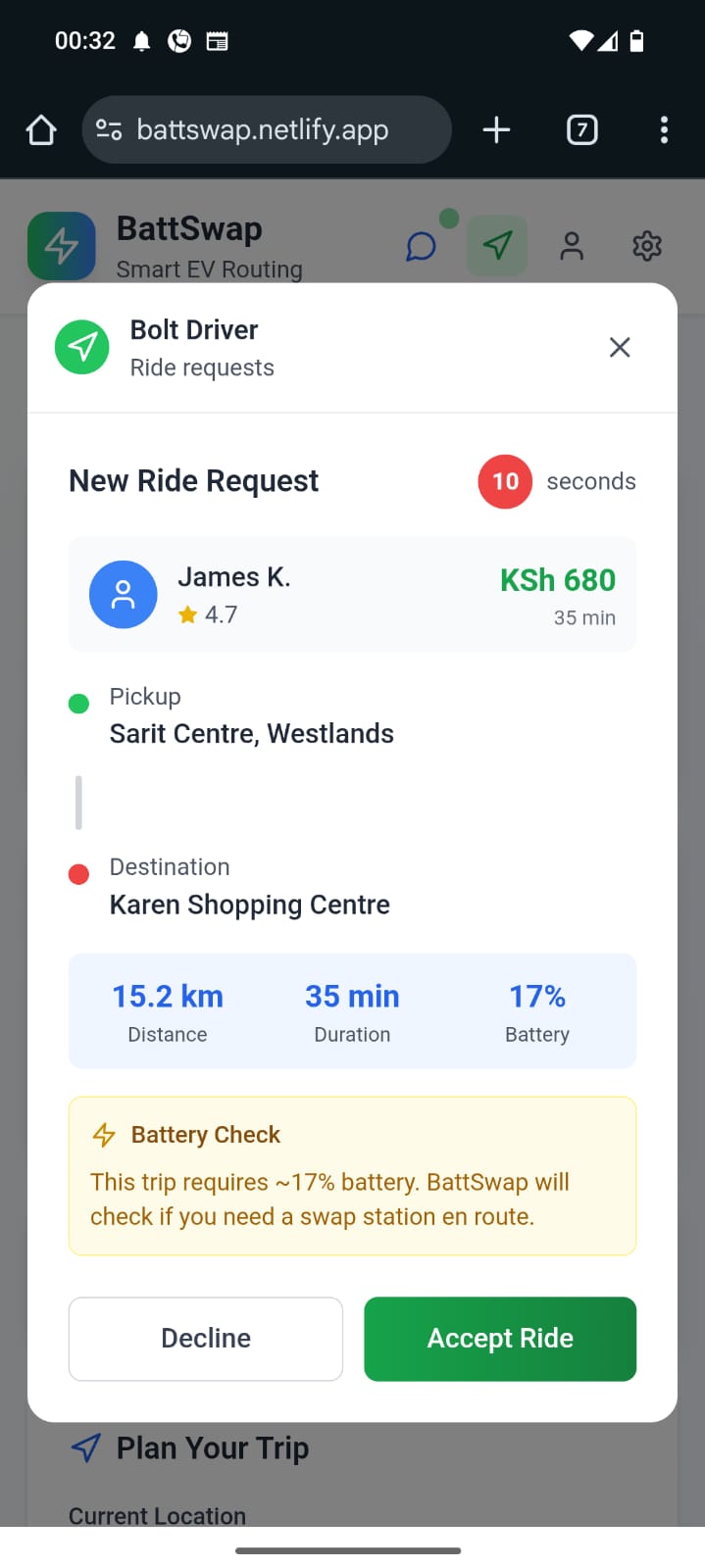The height and width of the screenshot is (1568, 705).
Task: Tap the battswap.netlify.app address bar
Action: [x=267, y=129]
